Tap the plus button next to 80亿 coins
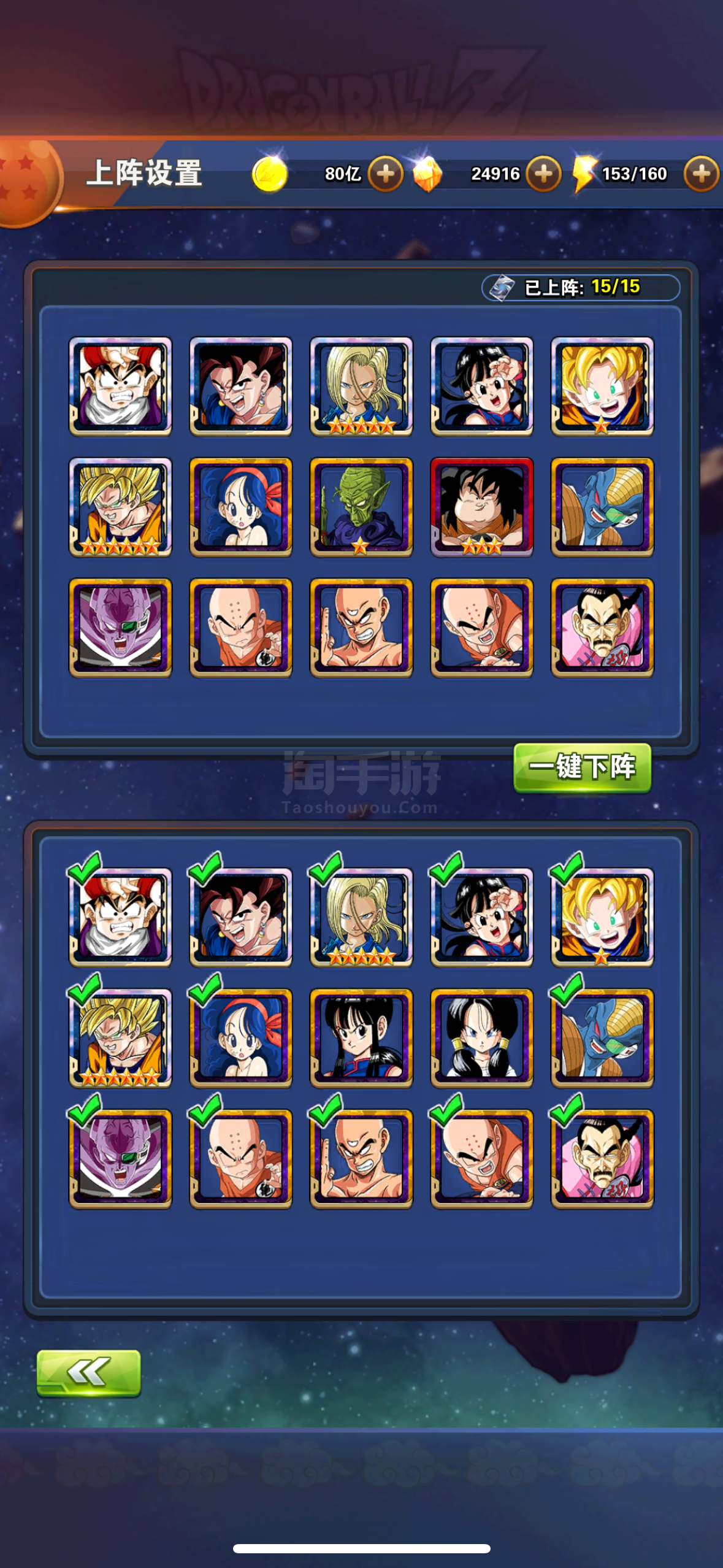 pos(385,174)
